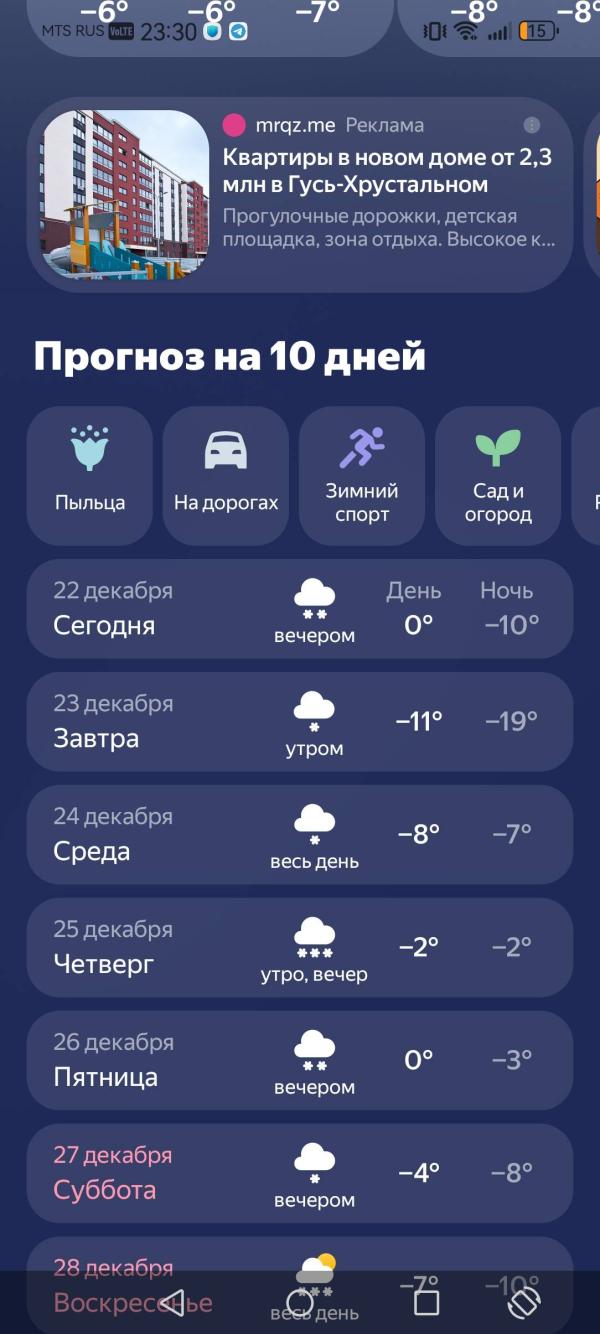Screen dimensions: 600x1334
Task: Open the forecast for Сегодня 22 декабря
Action: point(300,609)
